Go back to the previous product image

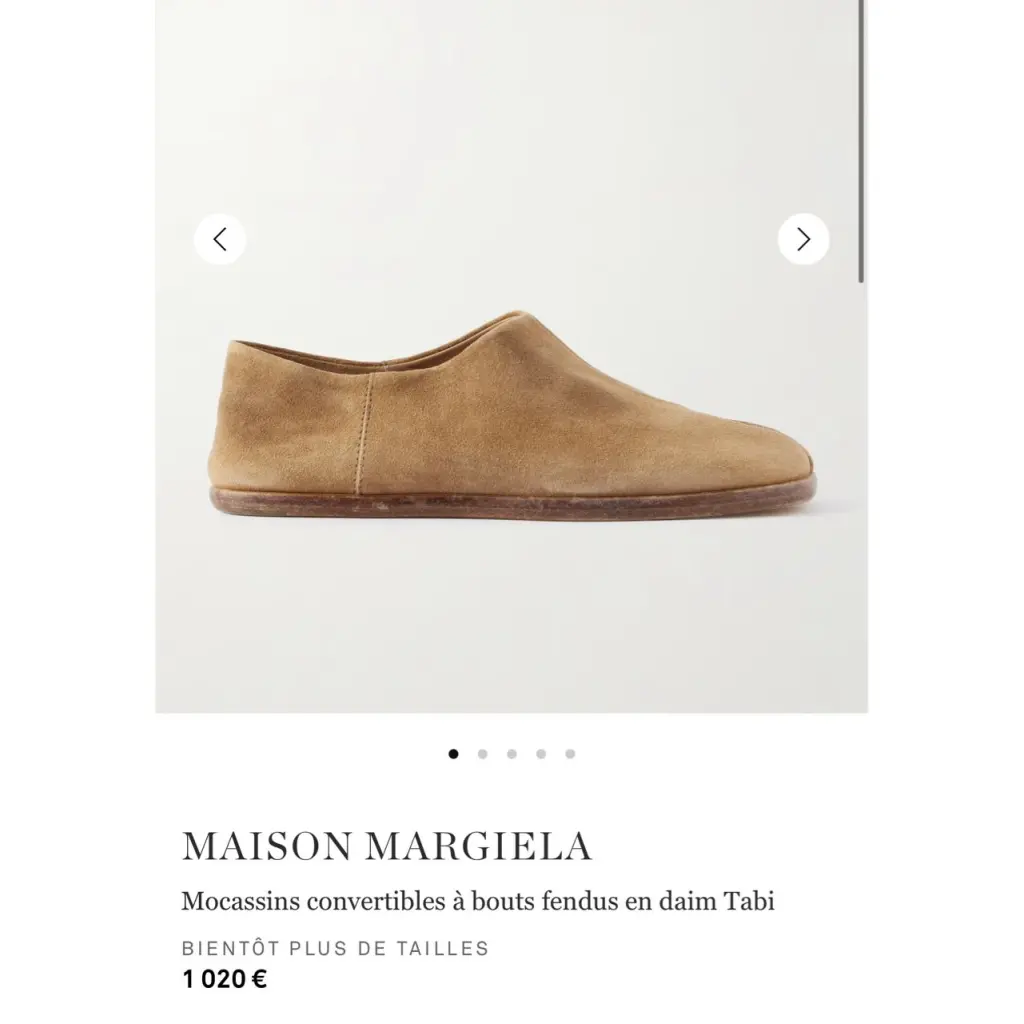tap(220, 239)
